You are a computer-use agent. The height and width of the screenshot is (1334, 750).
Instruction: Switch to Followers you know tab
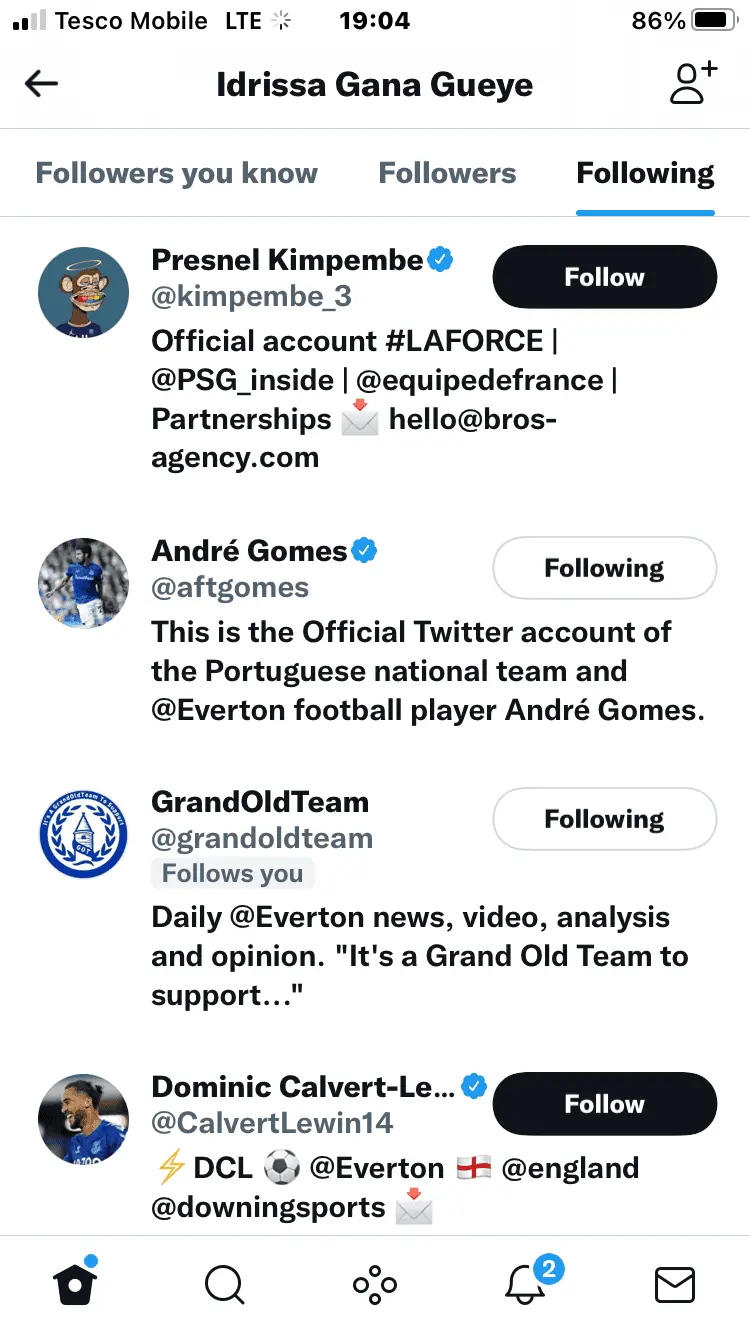(176, 174)
